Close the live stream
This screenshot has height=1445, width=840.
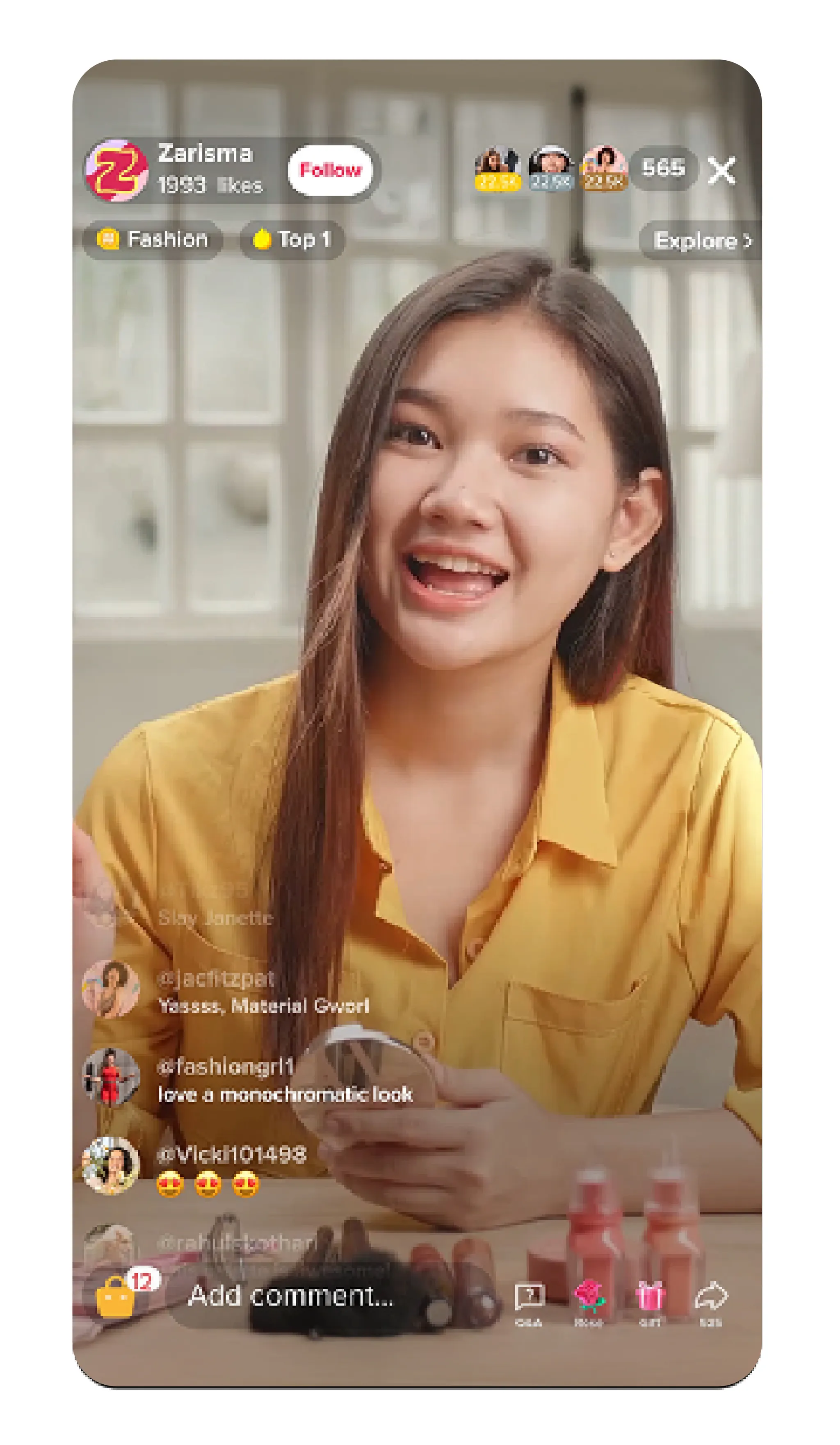(721, 170)
